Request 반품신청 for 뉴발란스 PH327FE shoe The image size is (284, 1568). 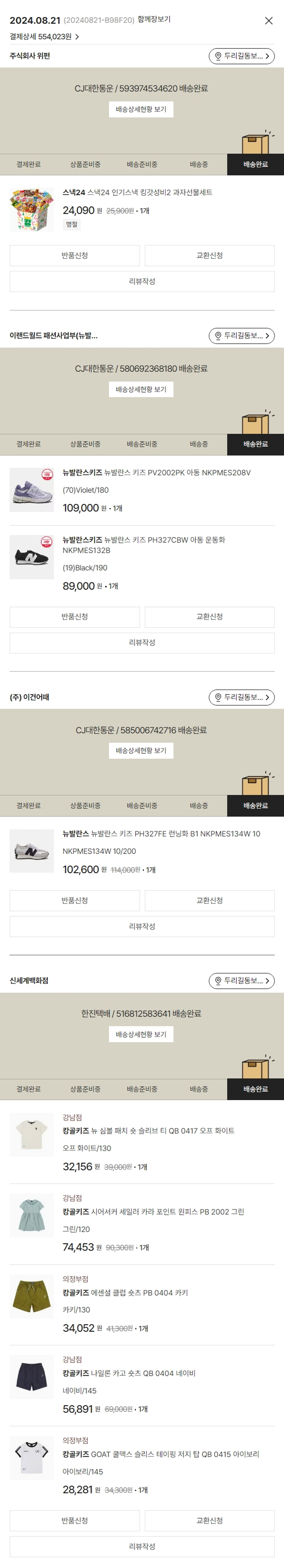(74, 900)
